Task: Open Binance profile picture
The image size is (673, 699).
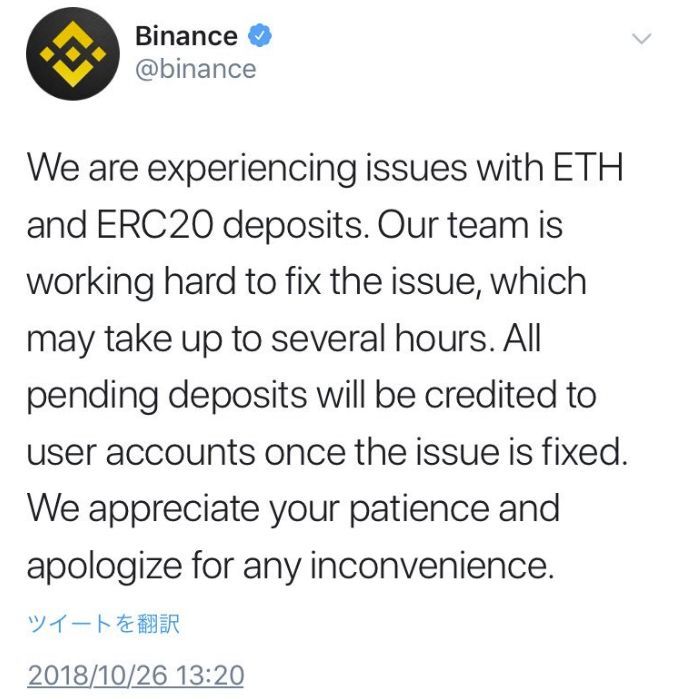Action: tap(65, 52)
